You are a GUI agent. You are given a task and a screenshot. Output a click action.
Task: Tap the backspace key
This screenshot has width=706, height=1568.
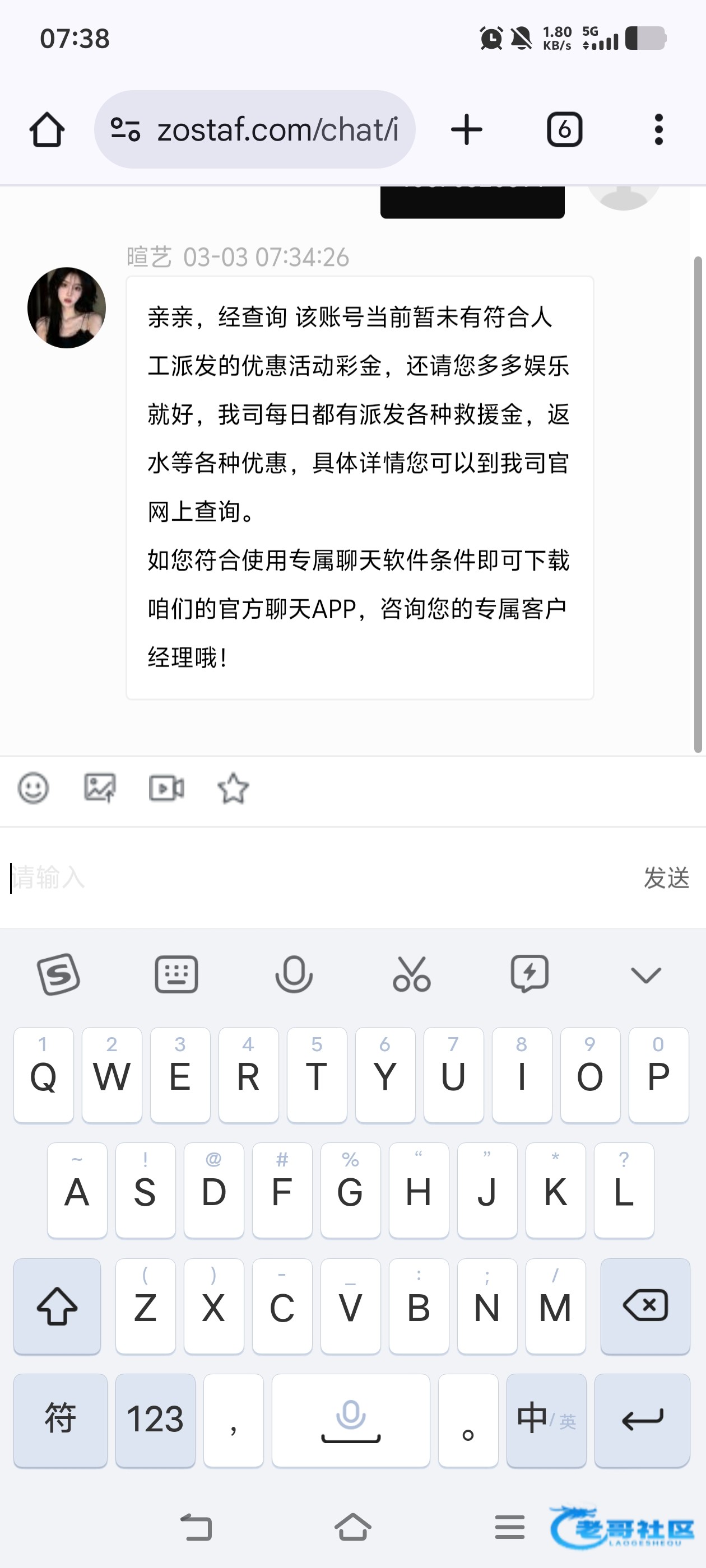point(644,1305)
